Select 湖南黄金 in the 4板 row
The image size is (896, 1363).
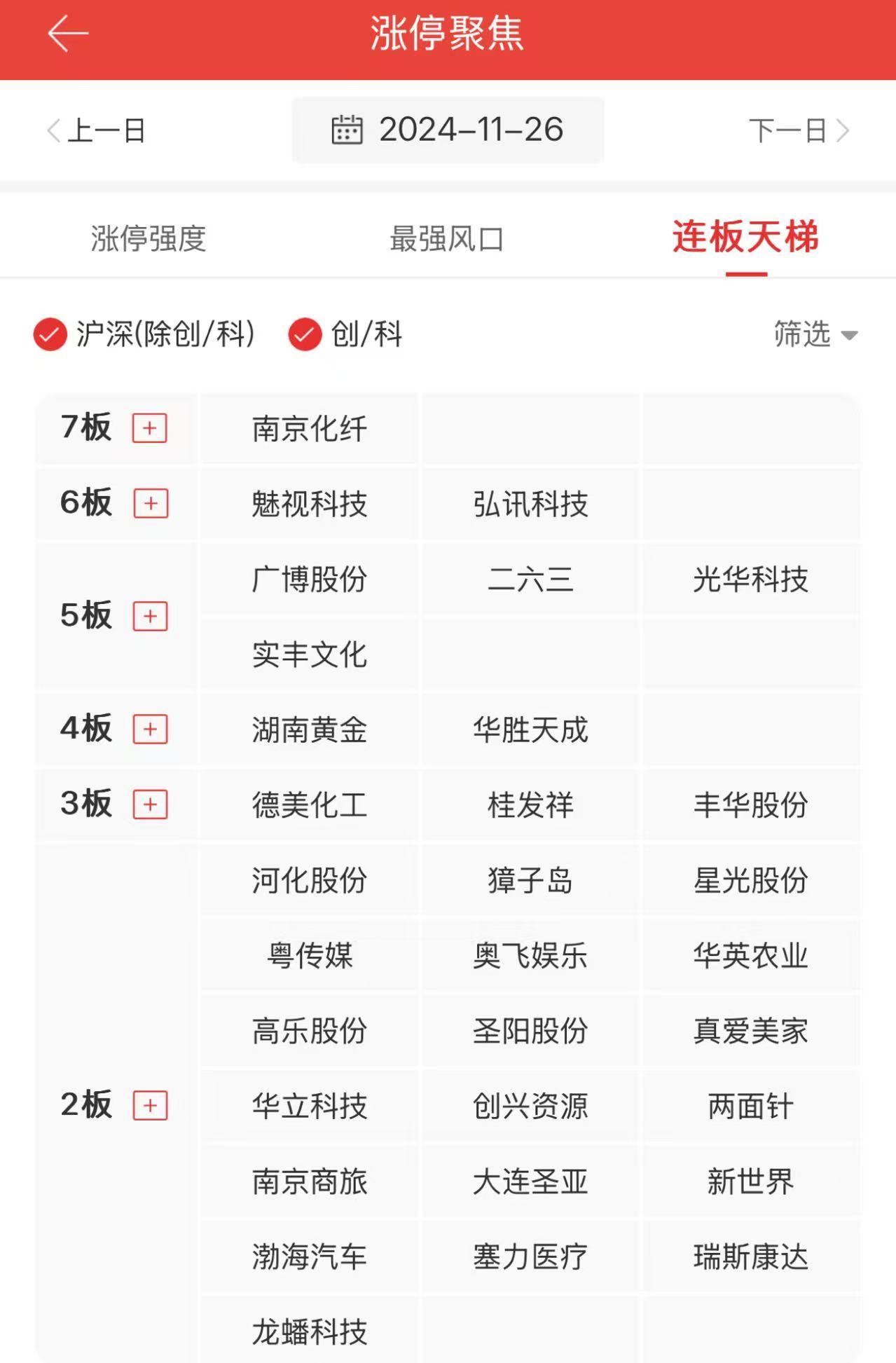tap(309, 730)
